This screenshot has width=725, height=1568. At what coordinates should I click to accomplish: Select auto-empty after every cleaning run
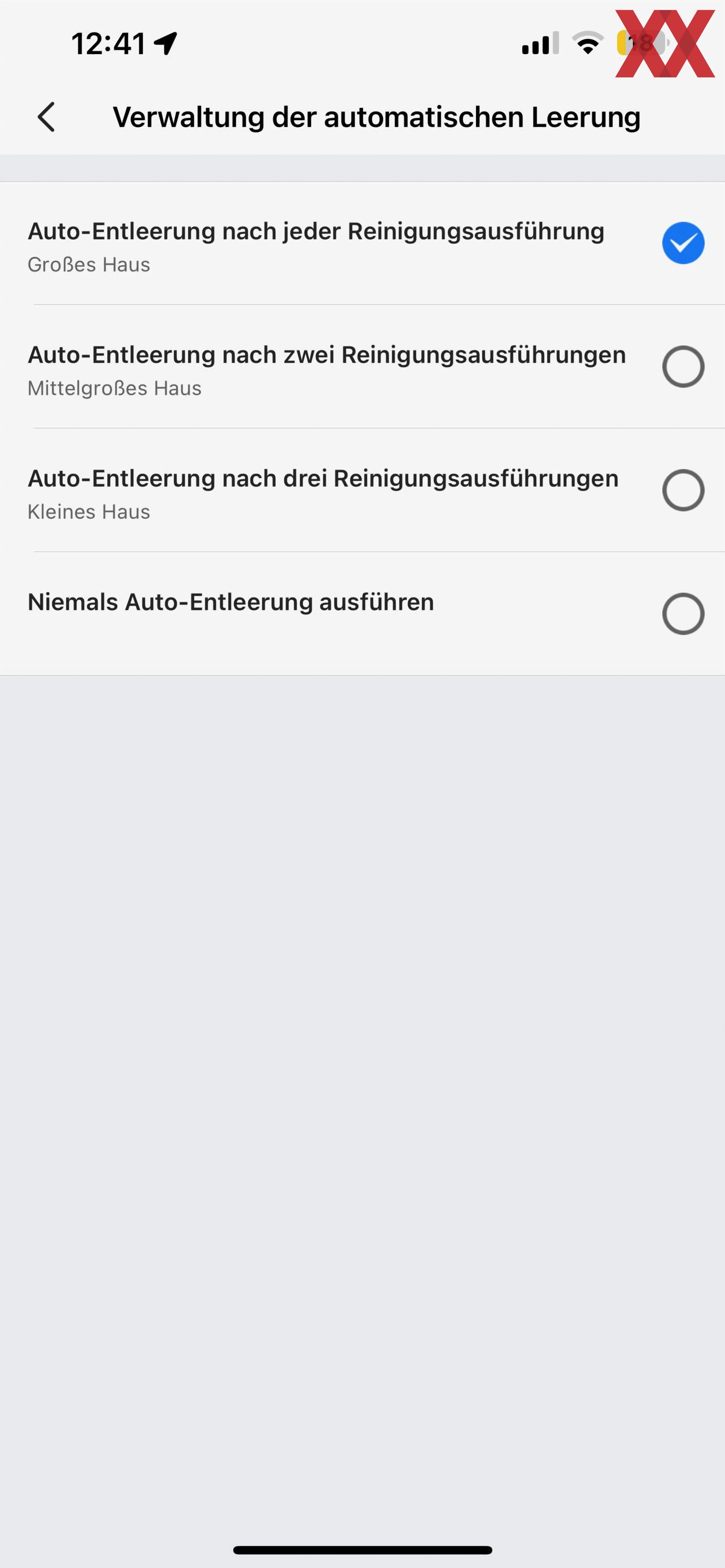(362, 243)
